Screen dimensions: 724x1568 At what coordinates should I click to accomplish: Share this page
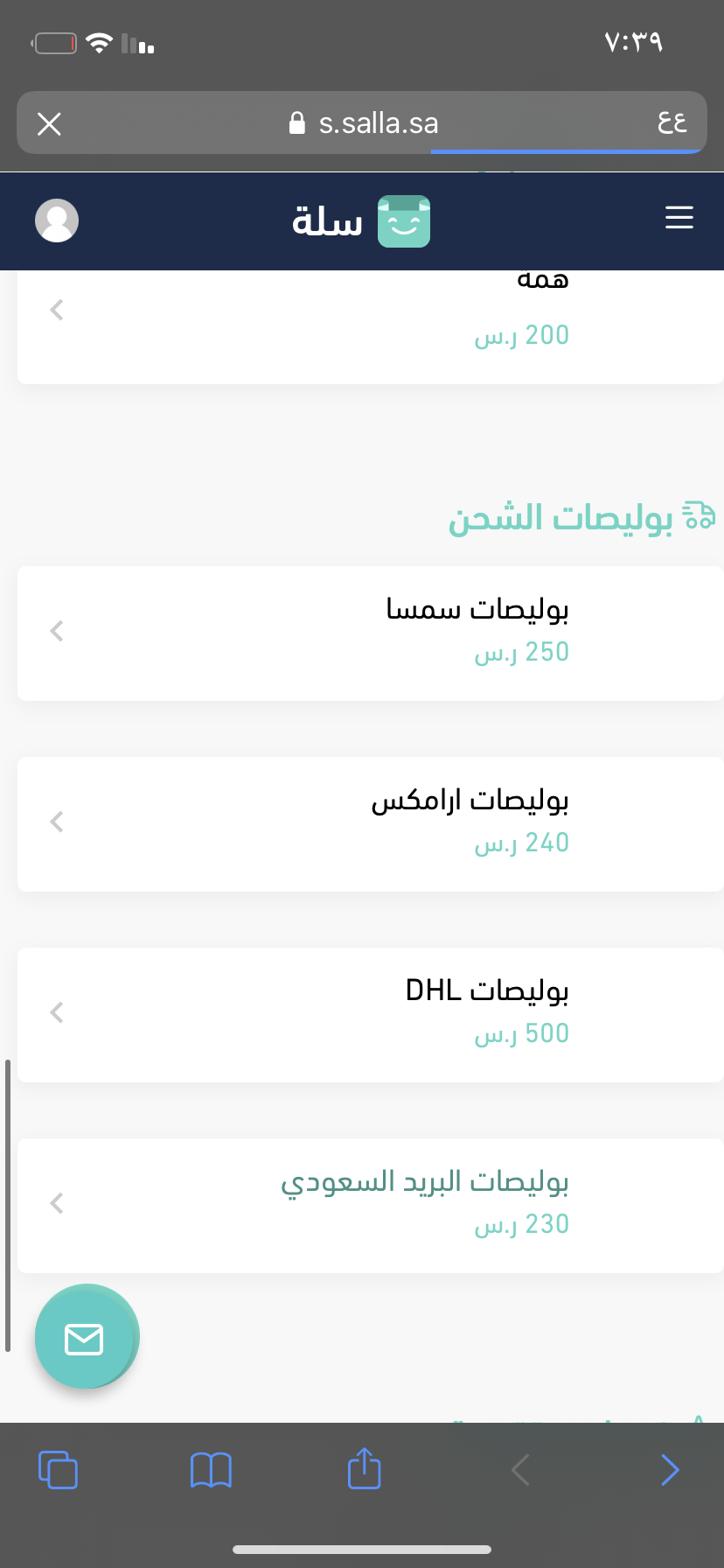coord(364,1468)
